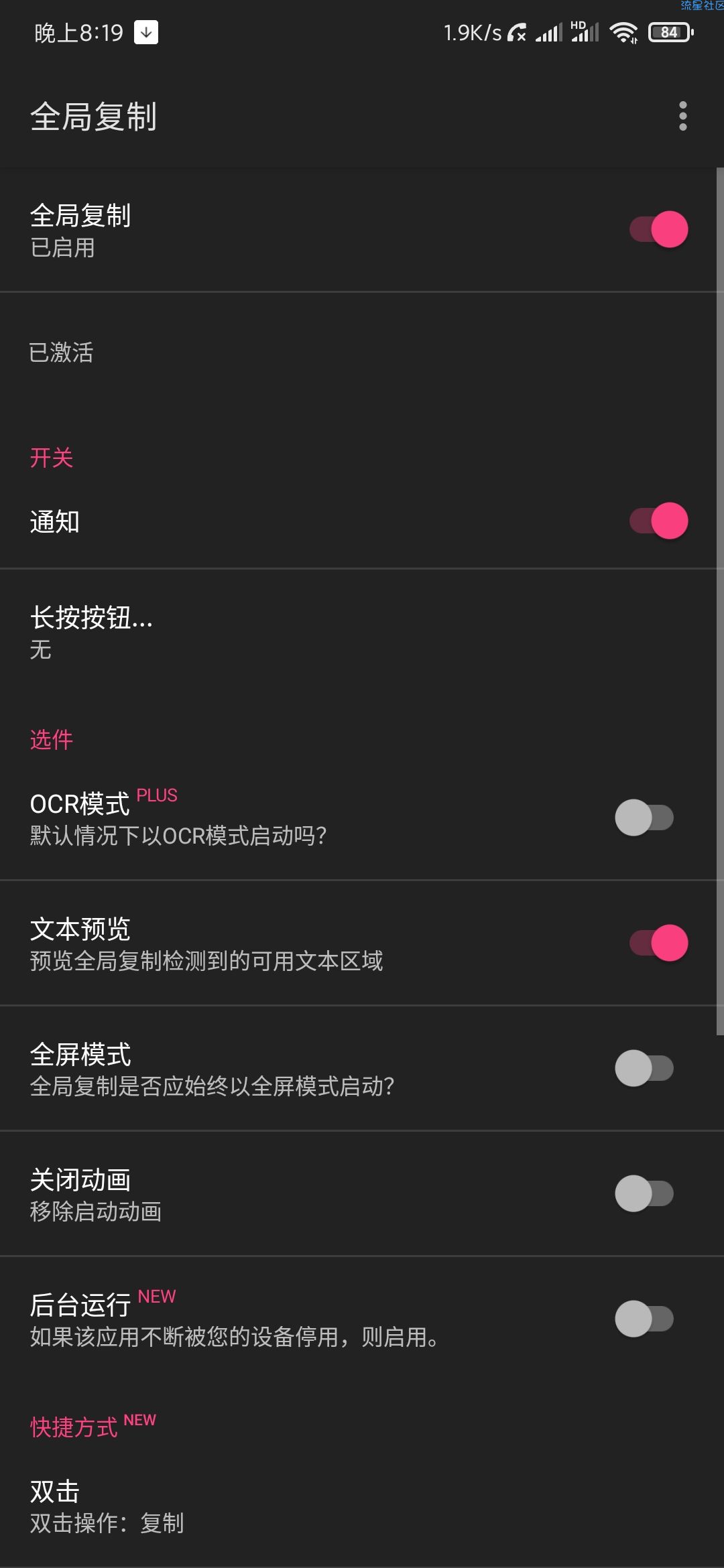Open the overflow menu

(x=682, y=117)
